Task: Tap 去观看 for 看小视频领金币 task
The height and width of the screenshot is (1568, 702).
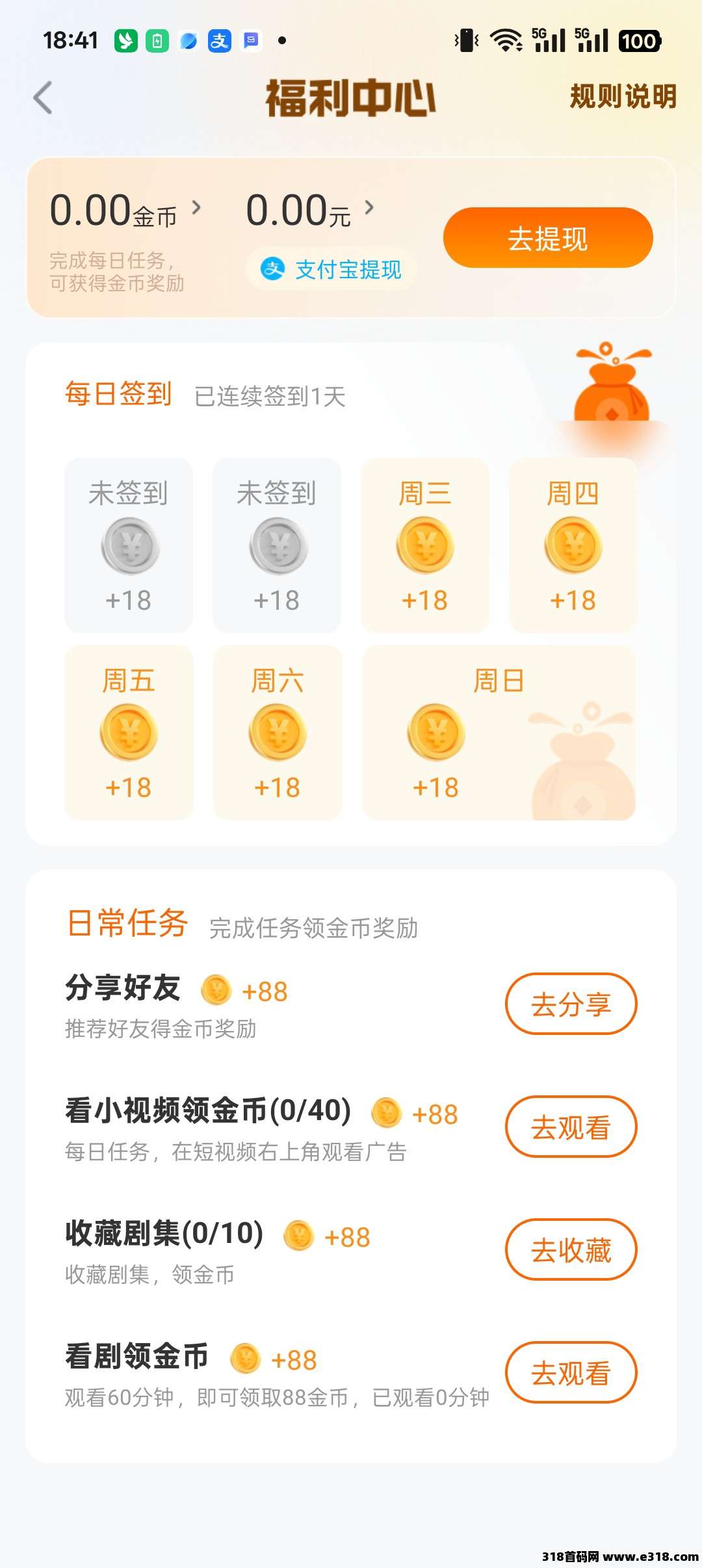Action: 571,1127
